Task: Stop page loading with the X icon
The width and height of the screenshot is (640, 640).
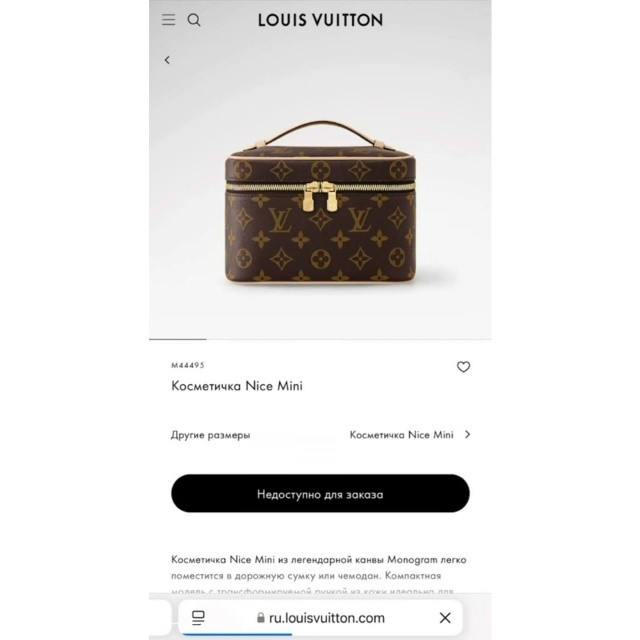Action: pyautogui.click(x=445, y=618)
